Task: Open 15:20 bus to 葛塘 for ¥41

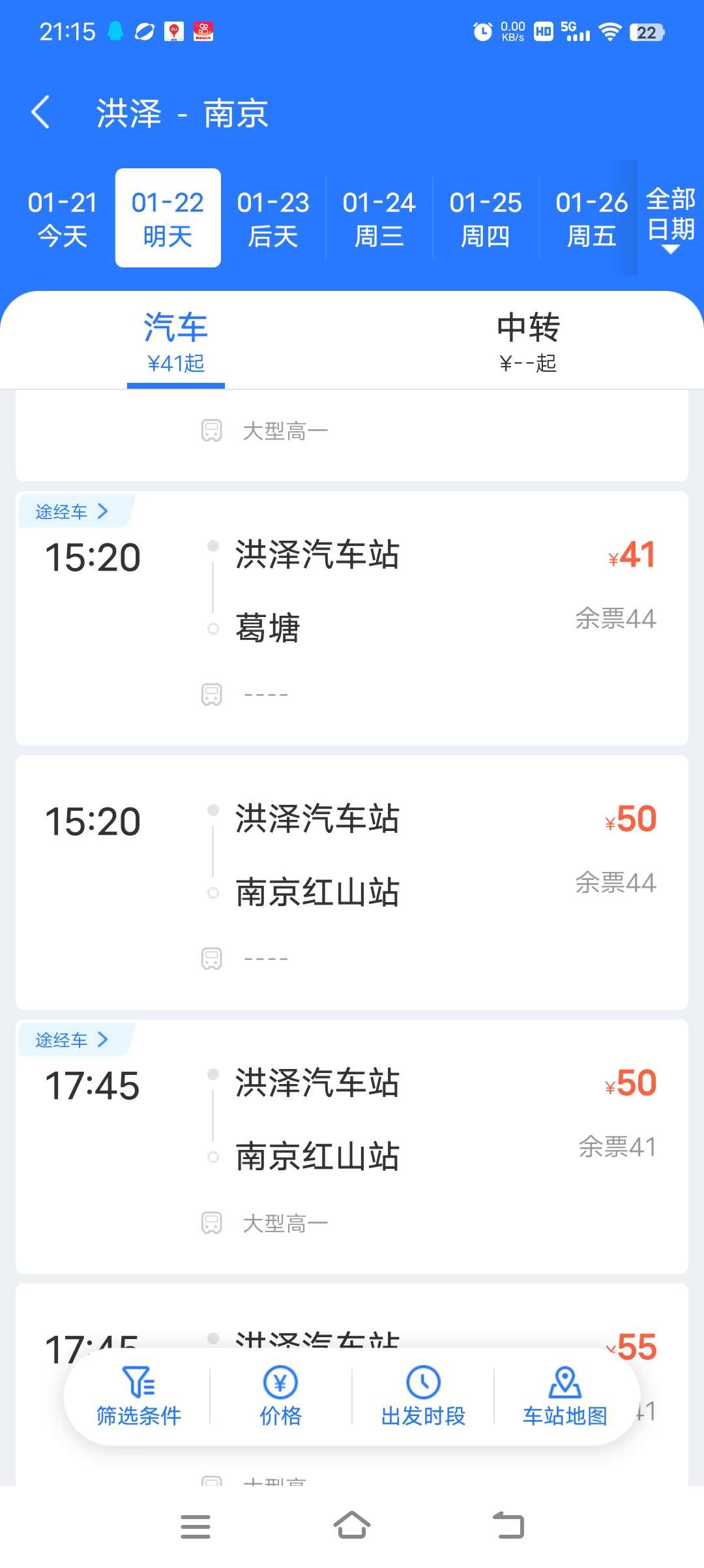Action: (x=352, y=618)
